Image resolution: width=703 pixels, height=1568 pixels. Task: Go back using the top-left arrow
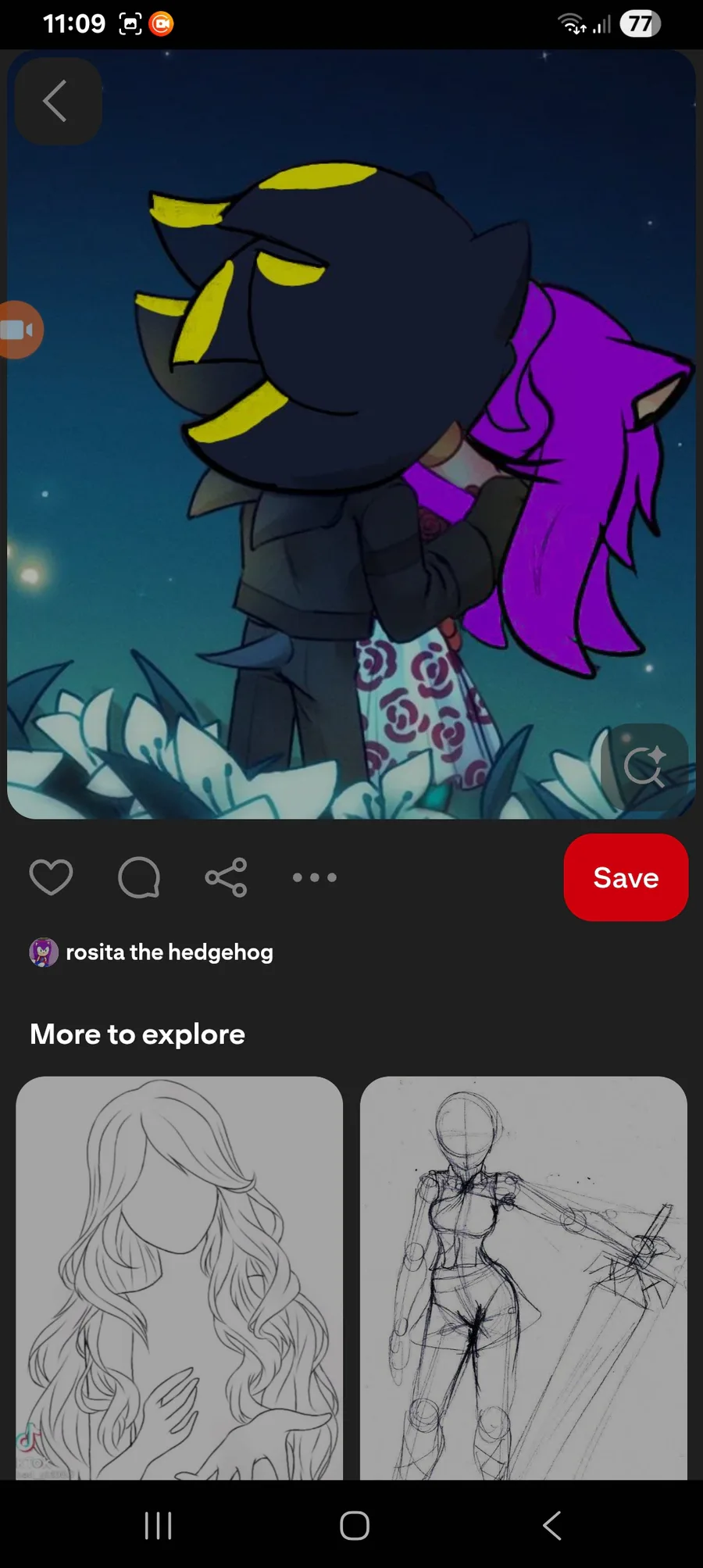point(58,101)
